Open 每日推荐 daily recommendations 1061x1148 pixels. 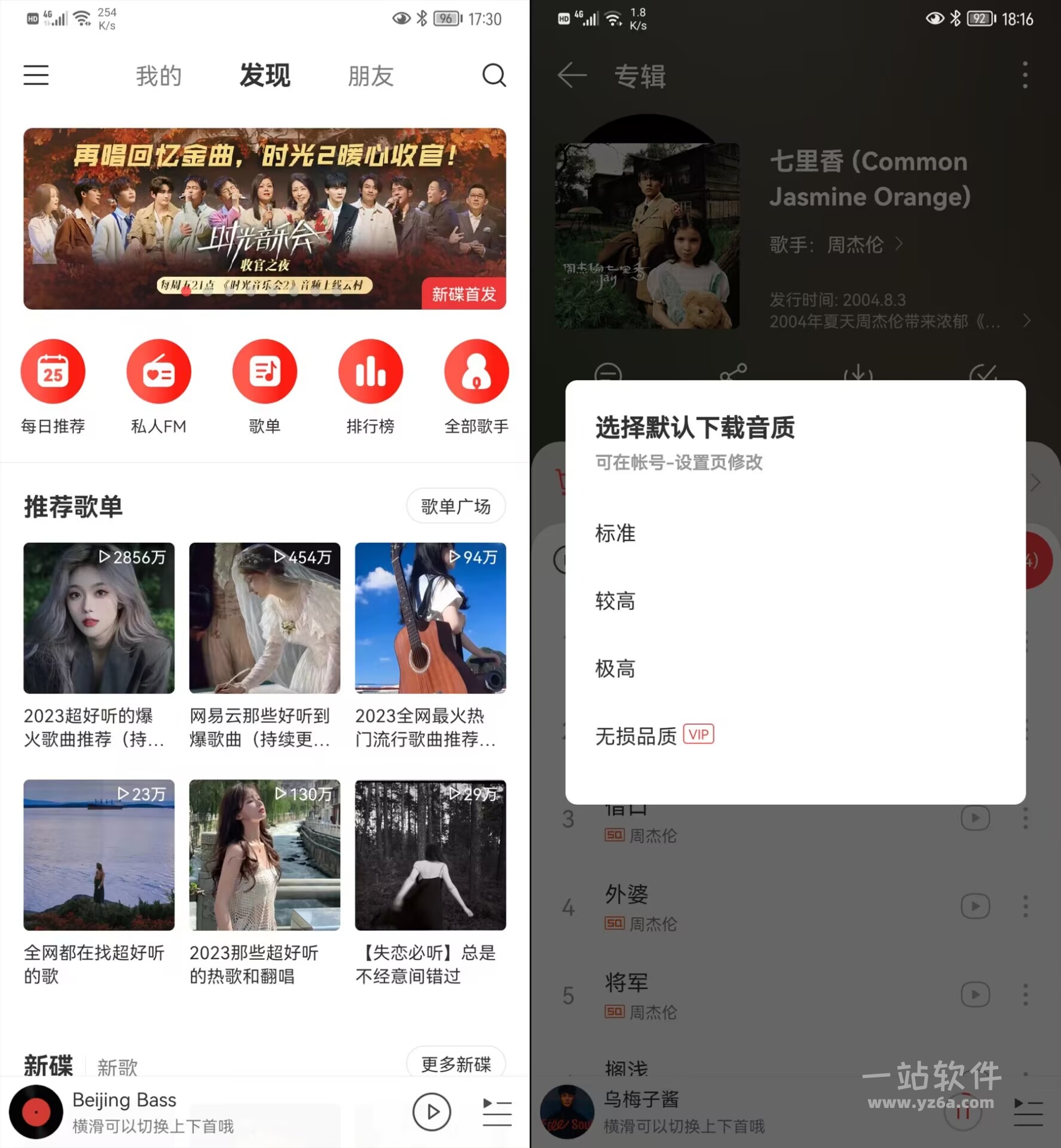click(53, 372)
